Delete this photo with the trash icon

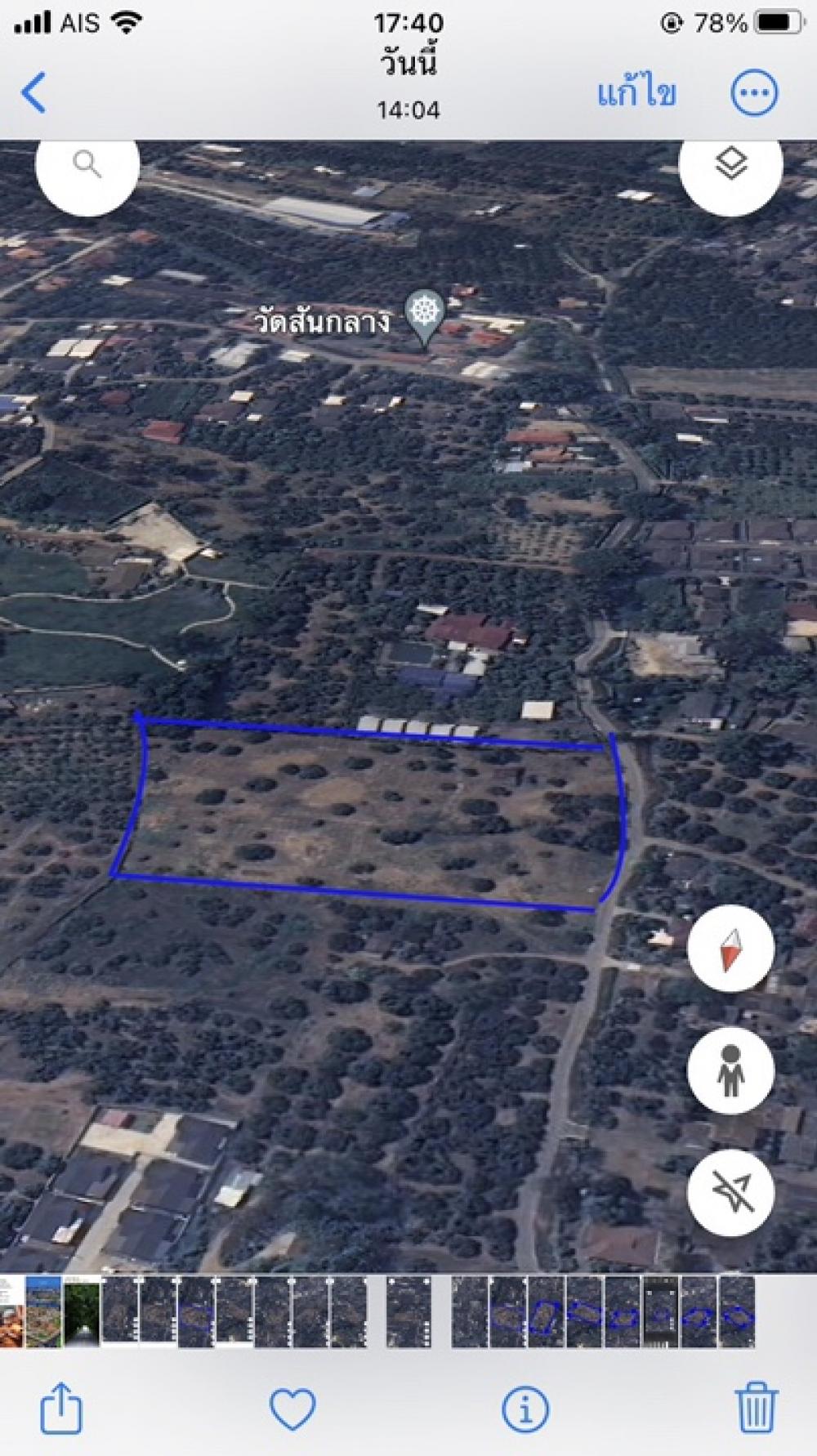coord(756,1408)
